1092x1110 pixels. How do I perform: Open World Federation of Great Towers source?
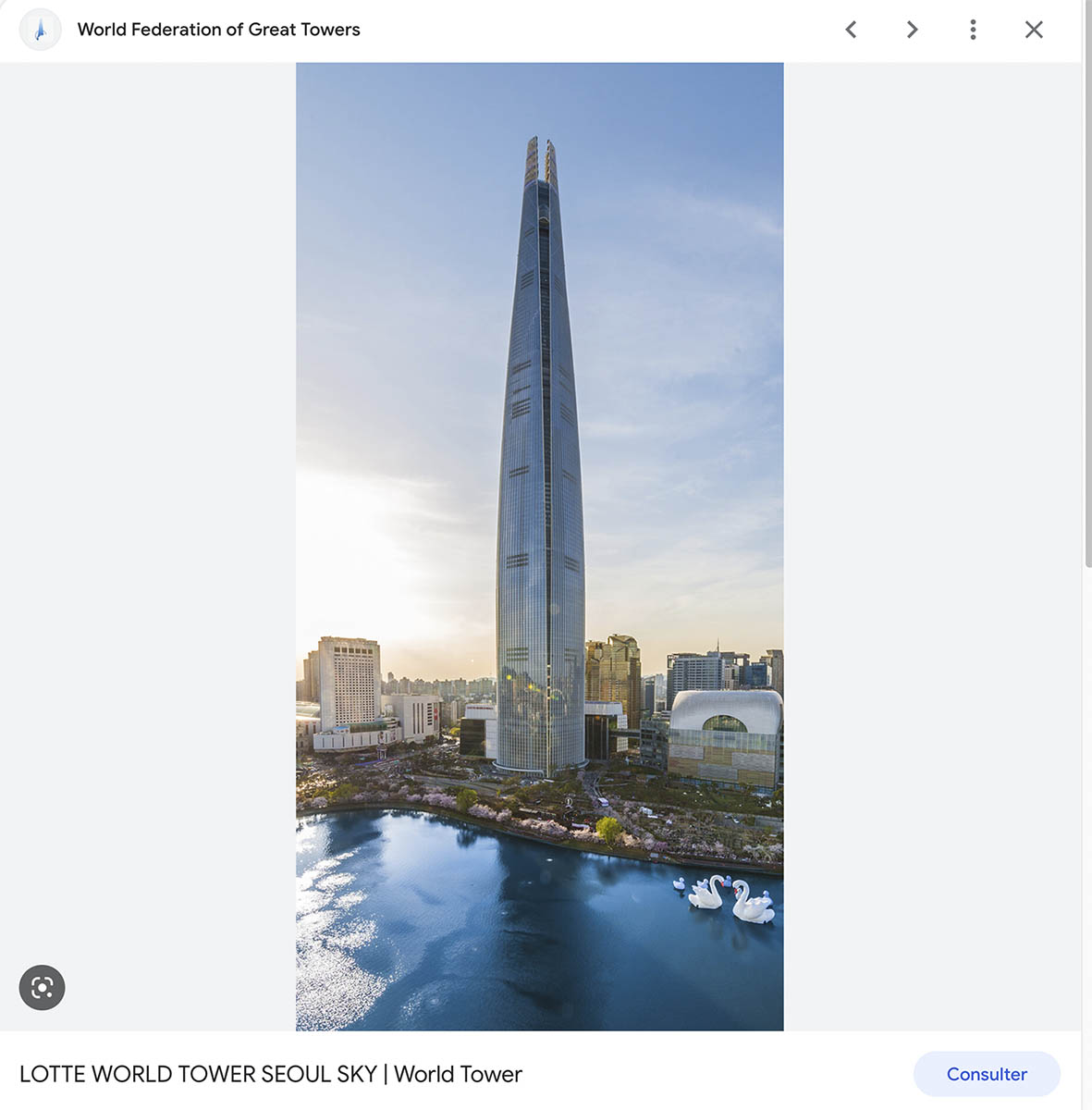(218, 30)
